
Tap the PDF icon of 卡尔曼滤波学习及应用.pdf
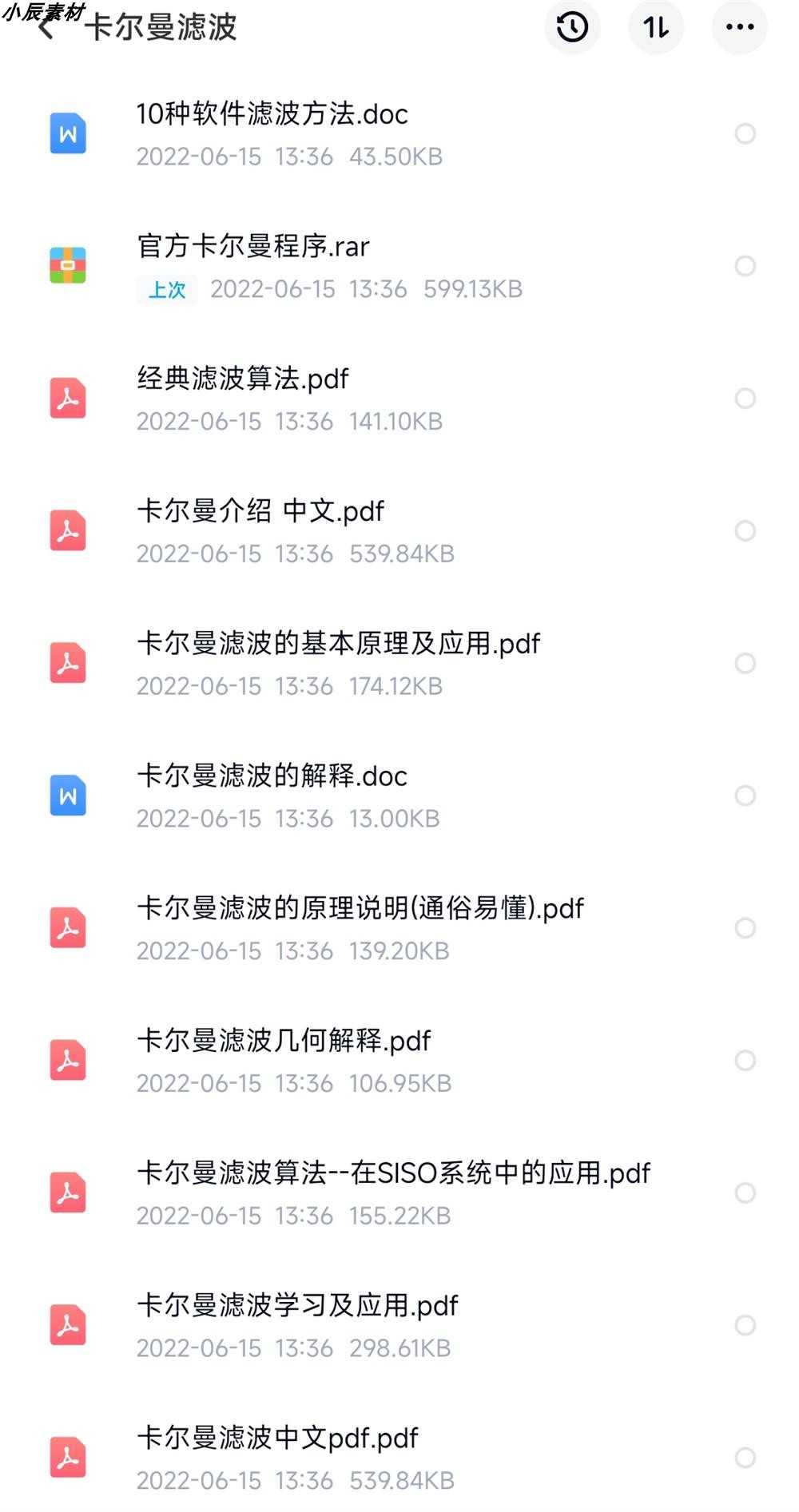coord(69,1324)
